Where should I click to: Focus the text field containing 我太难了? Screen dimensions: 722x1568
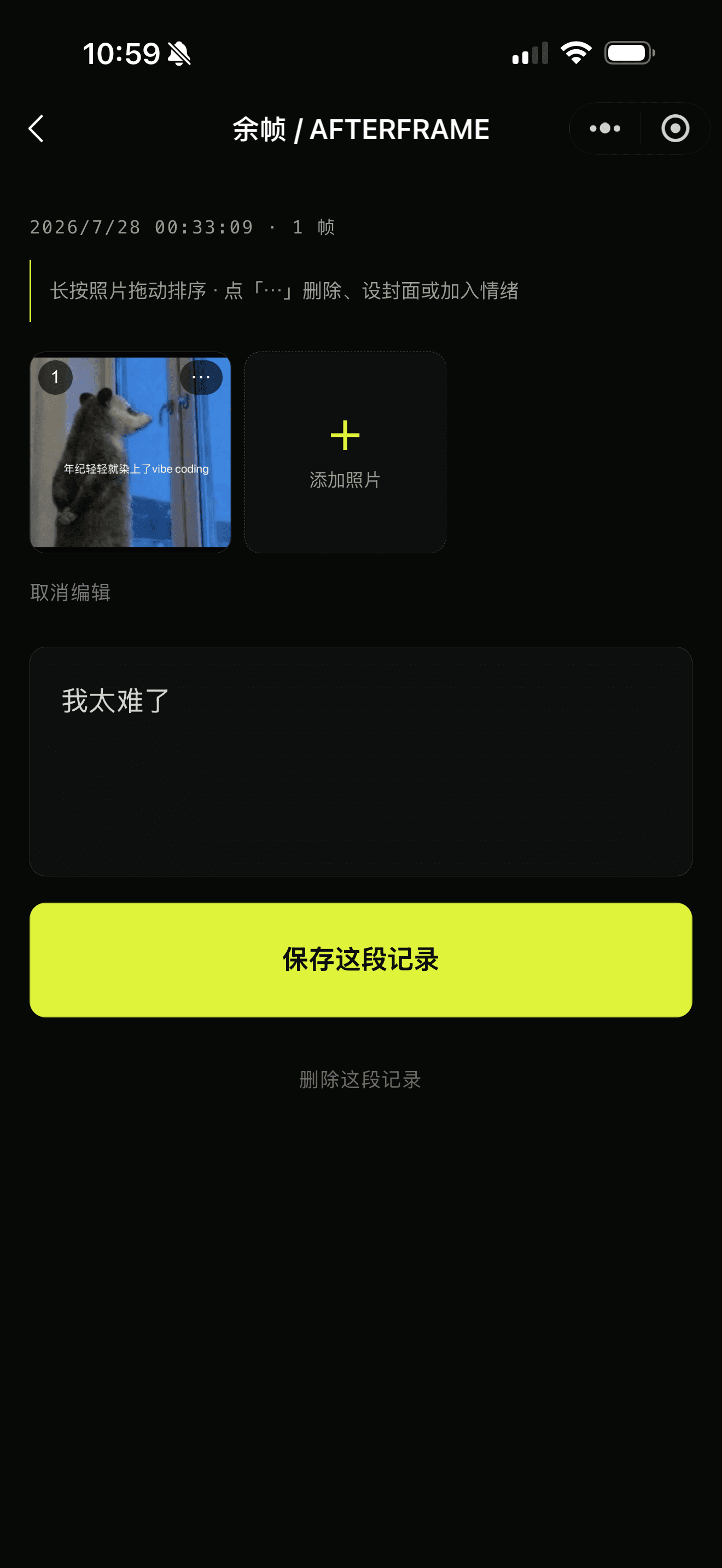(361, 761)
